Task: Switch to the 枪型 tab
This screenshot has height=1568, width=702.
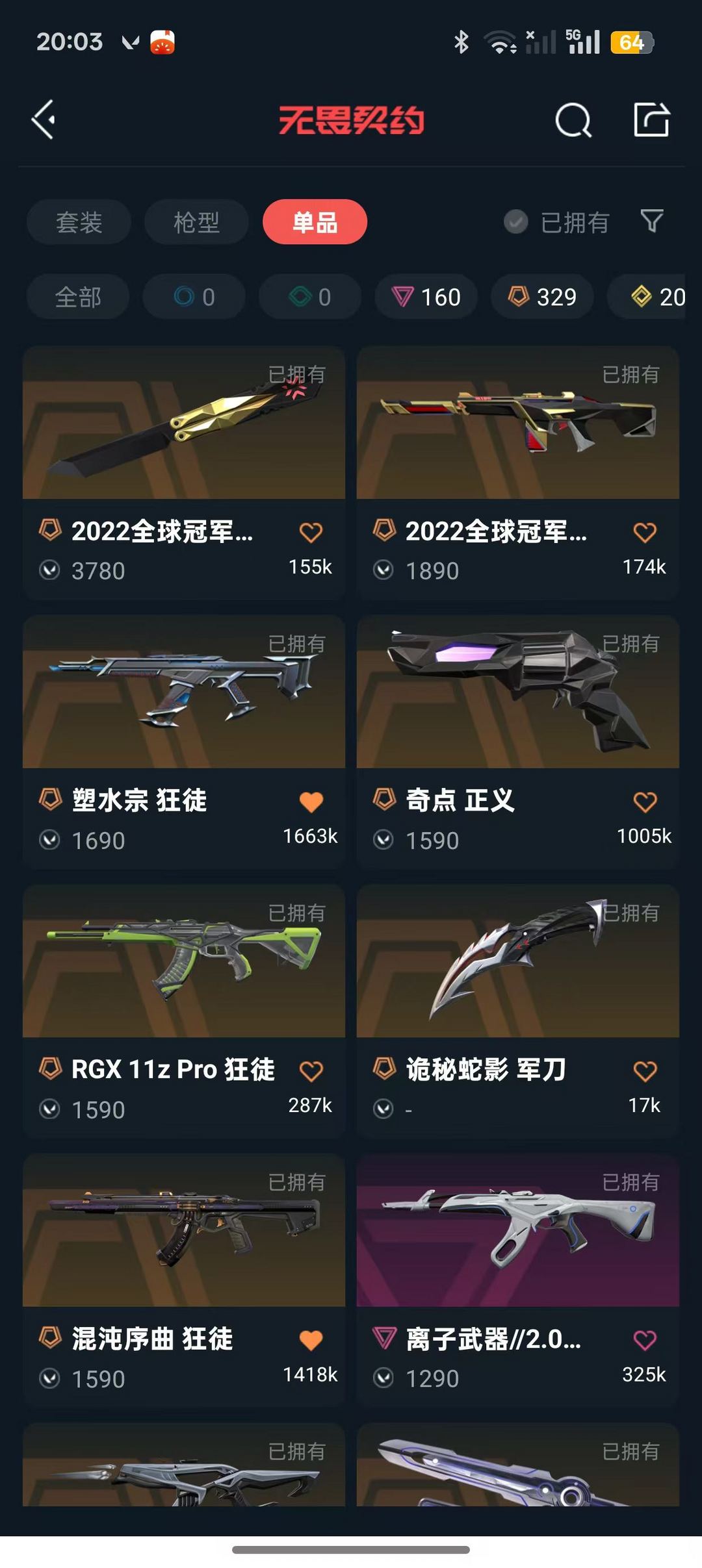Action: coord(196,222)
